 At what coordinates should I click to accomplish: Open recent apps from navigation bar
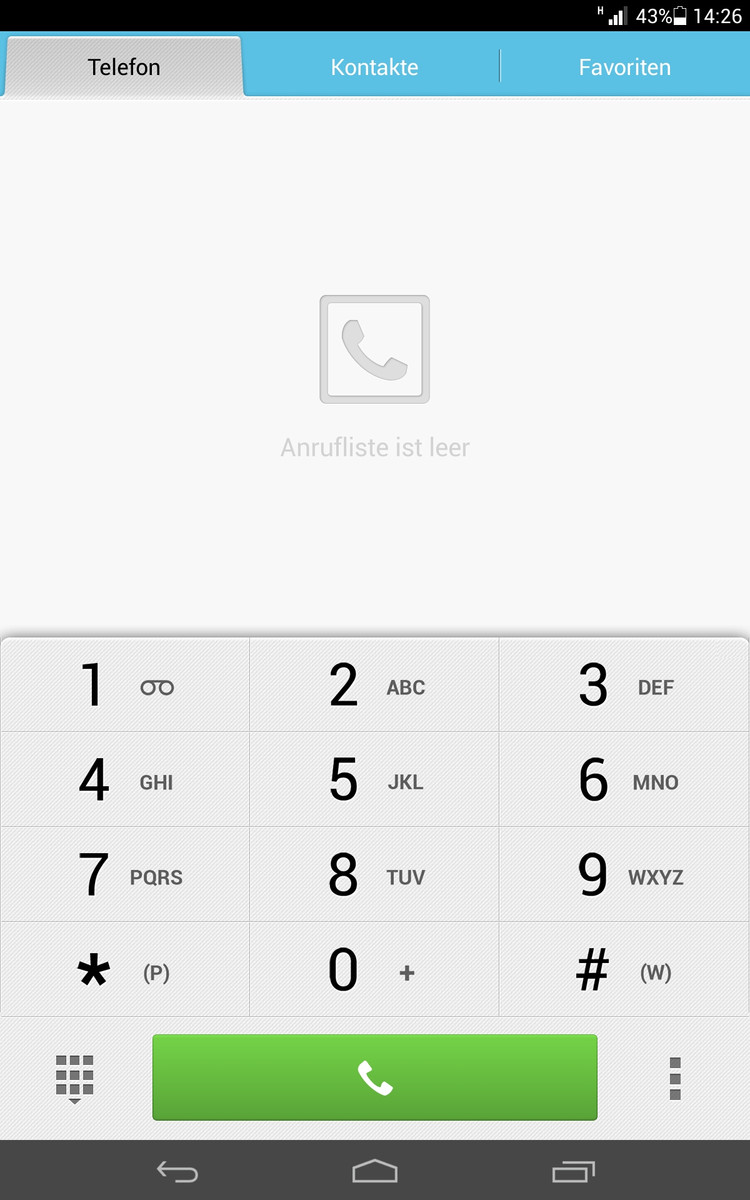point(573,1170)
